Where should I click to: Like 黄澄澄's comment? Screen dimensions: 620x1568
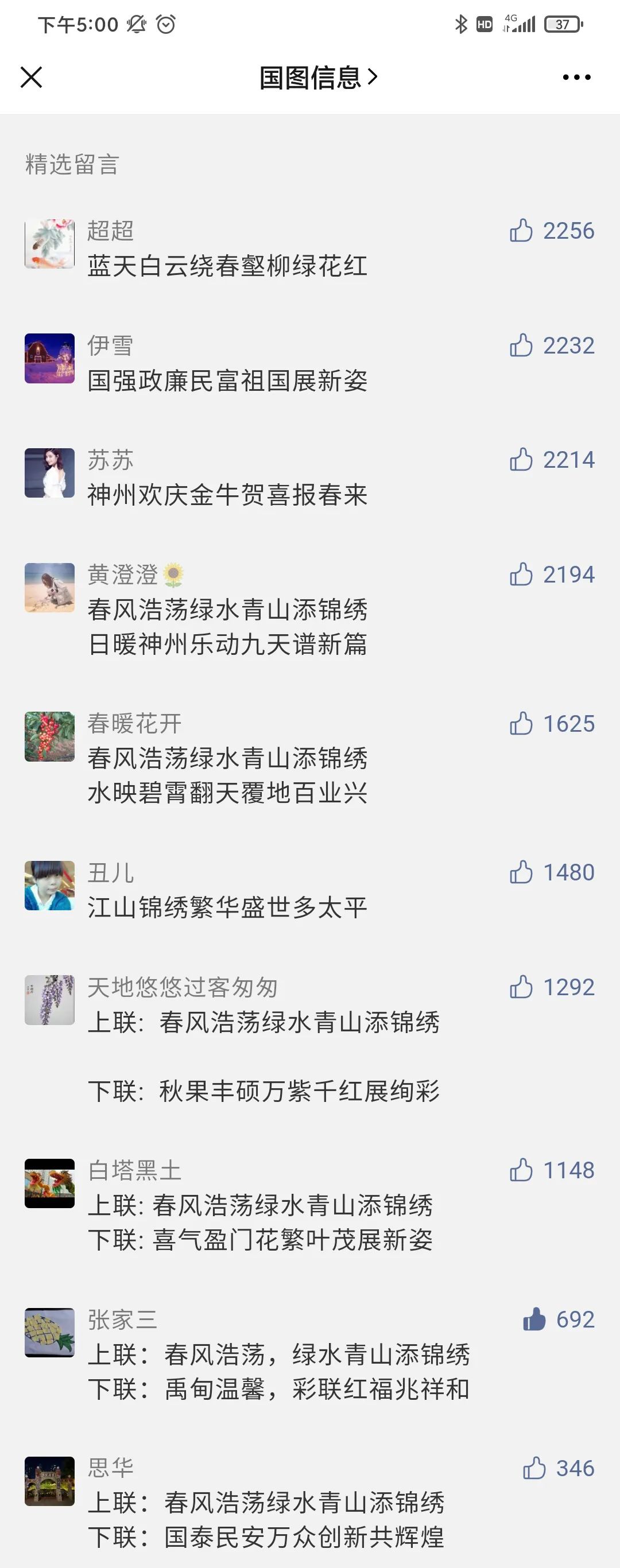[521, 574]
